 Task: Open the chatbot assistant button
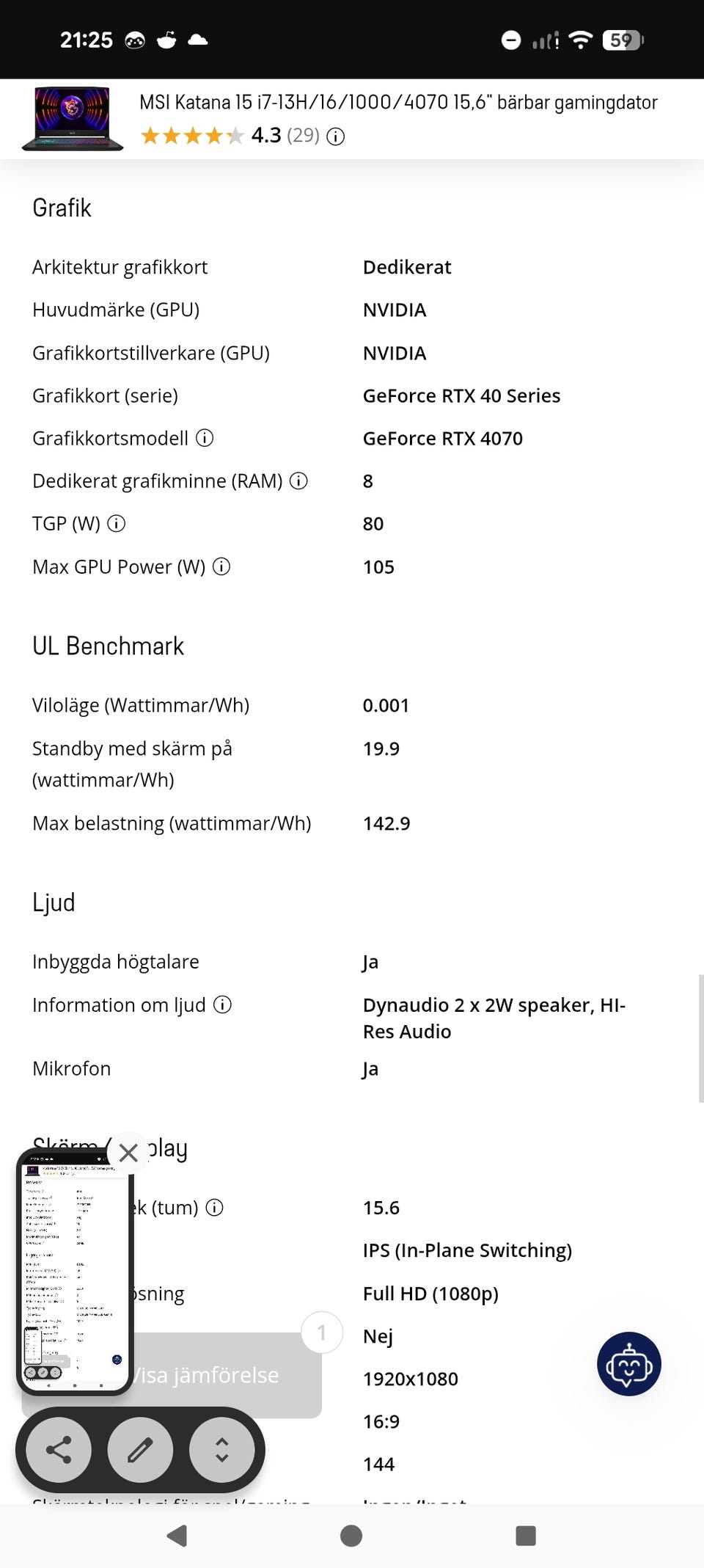(x=628, y=1364)
